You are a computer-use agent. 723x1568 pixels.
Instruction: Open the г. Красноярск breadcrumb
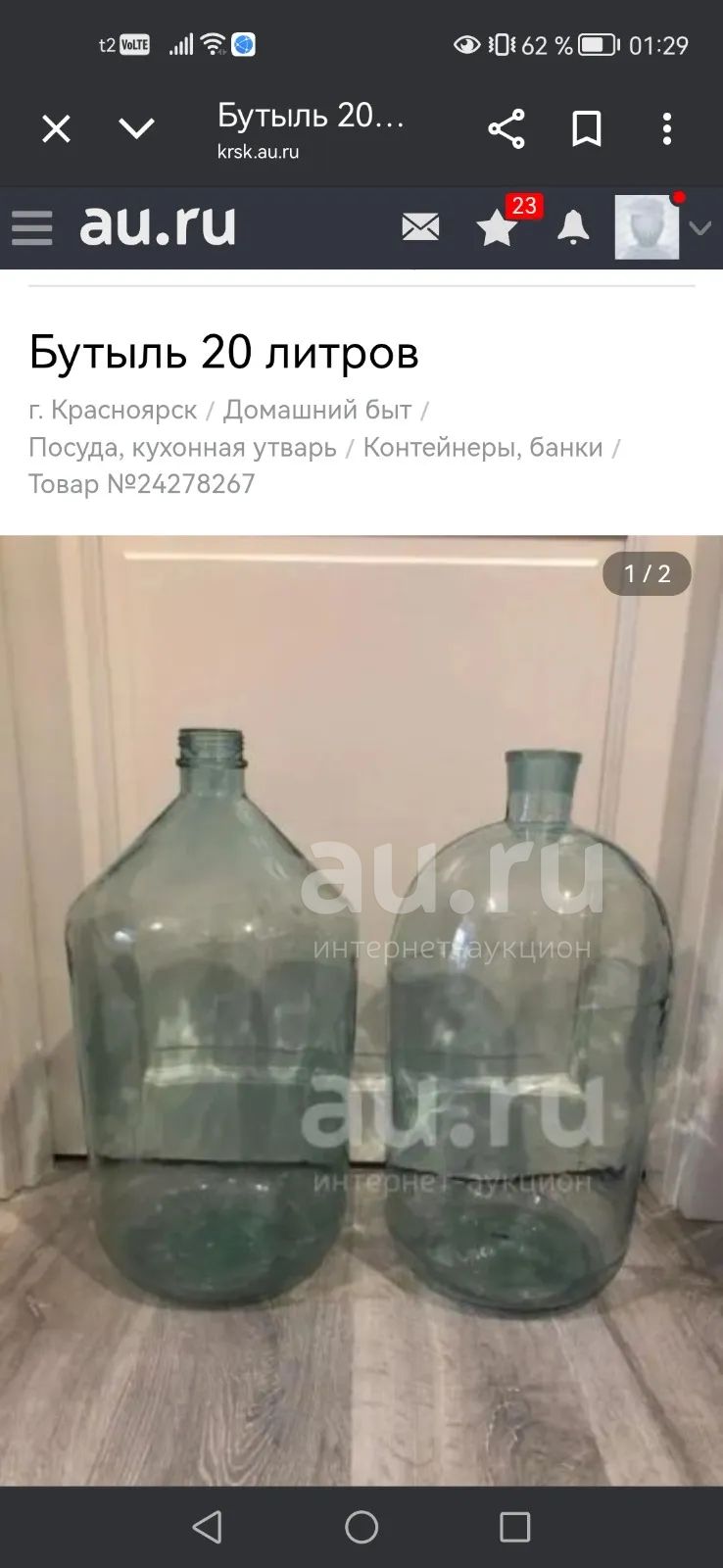(113, 410)
